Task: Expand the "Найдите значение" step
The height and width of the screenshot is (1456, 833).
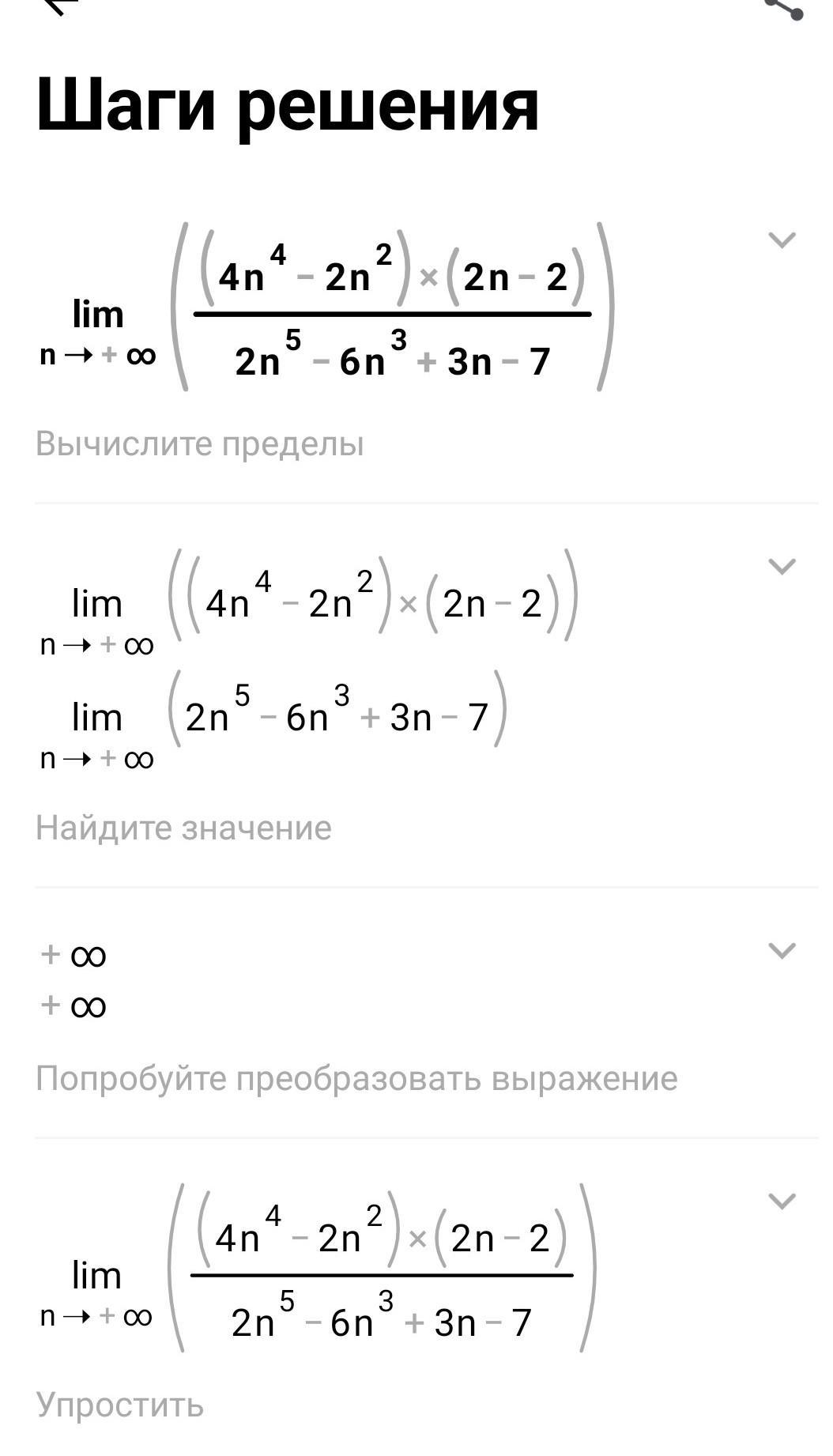Action: (x=782, y=566)
